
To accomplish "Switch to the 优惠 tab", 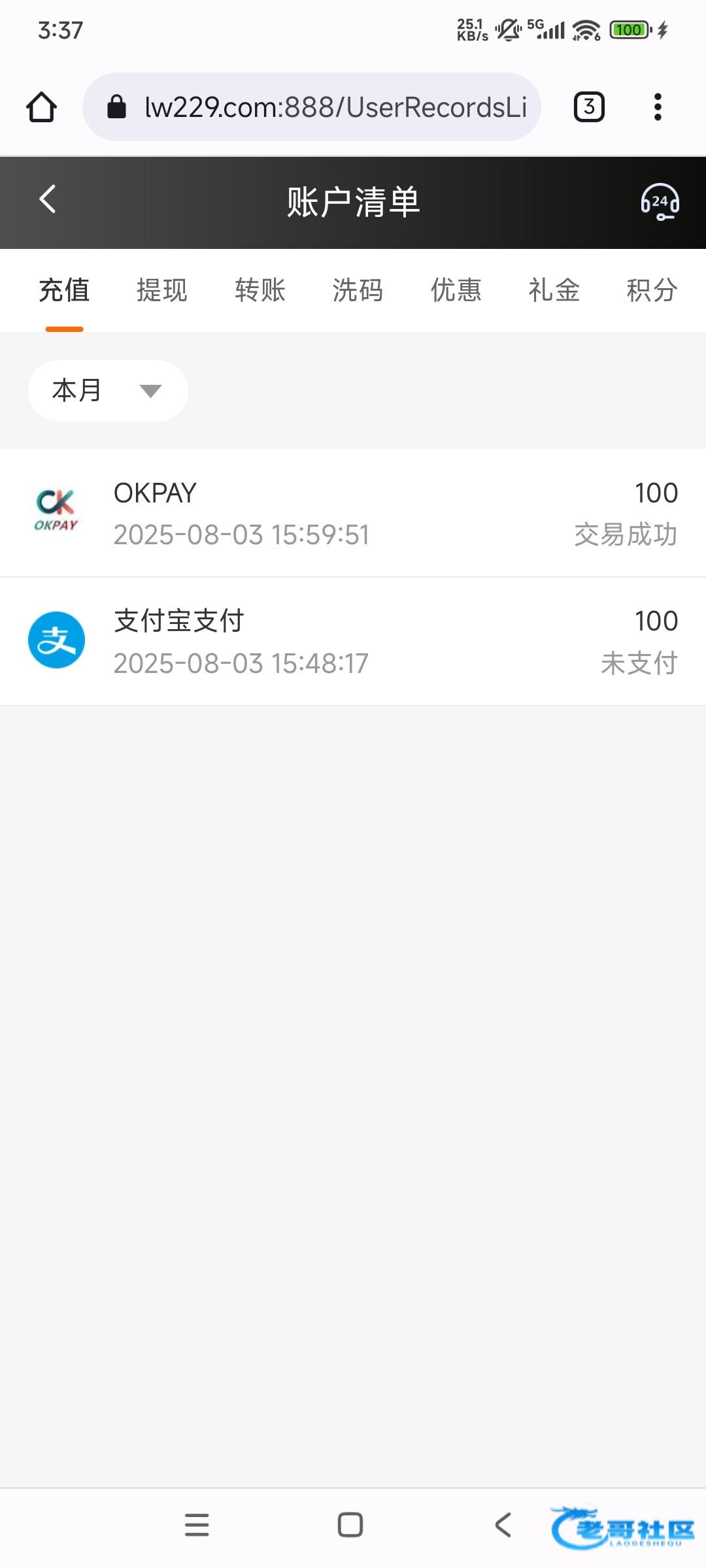I will [x=456, y=290].
